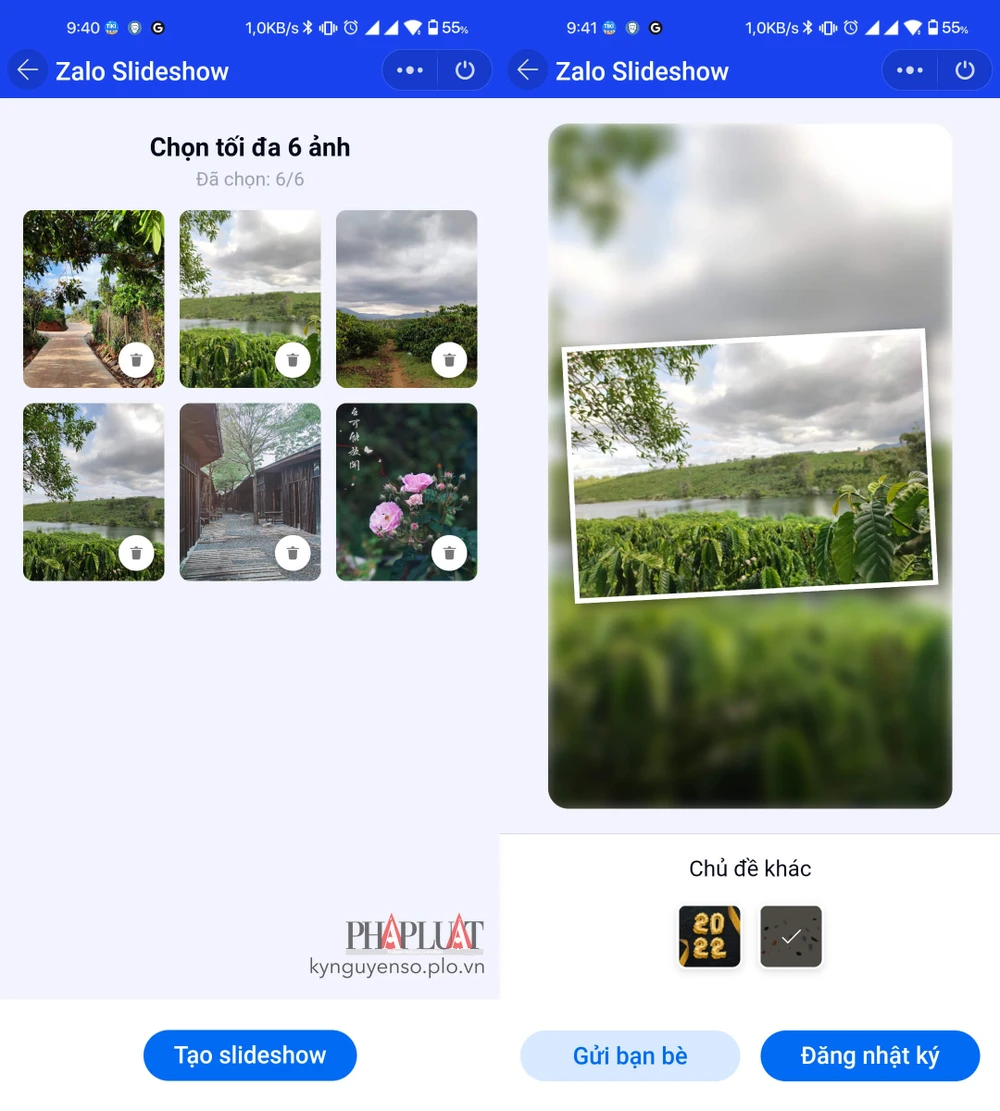This screenshot has width=1000, height=1111.
Task: Delete the pink rose photo
Action: point(449,552)
